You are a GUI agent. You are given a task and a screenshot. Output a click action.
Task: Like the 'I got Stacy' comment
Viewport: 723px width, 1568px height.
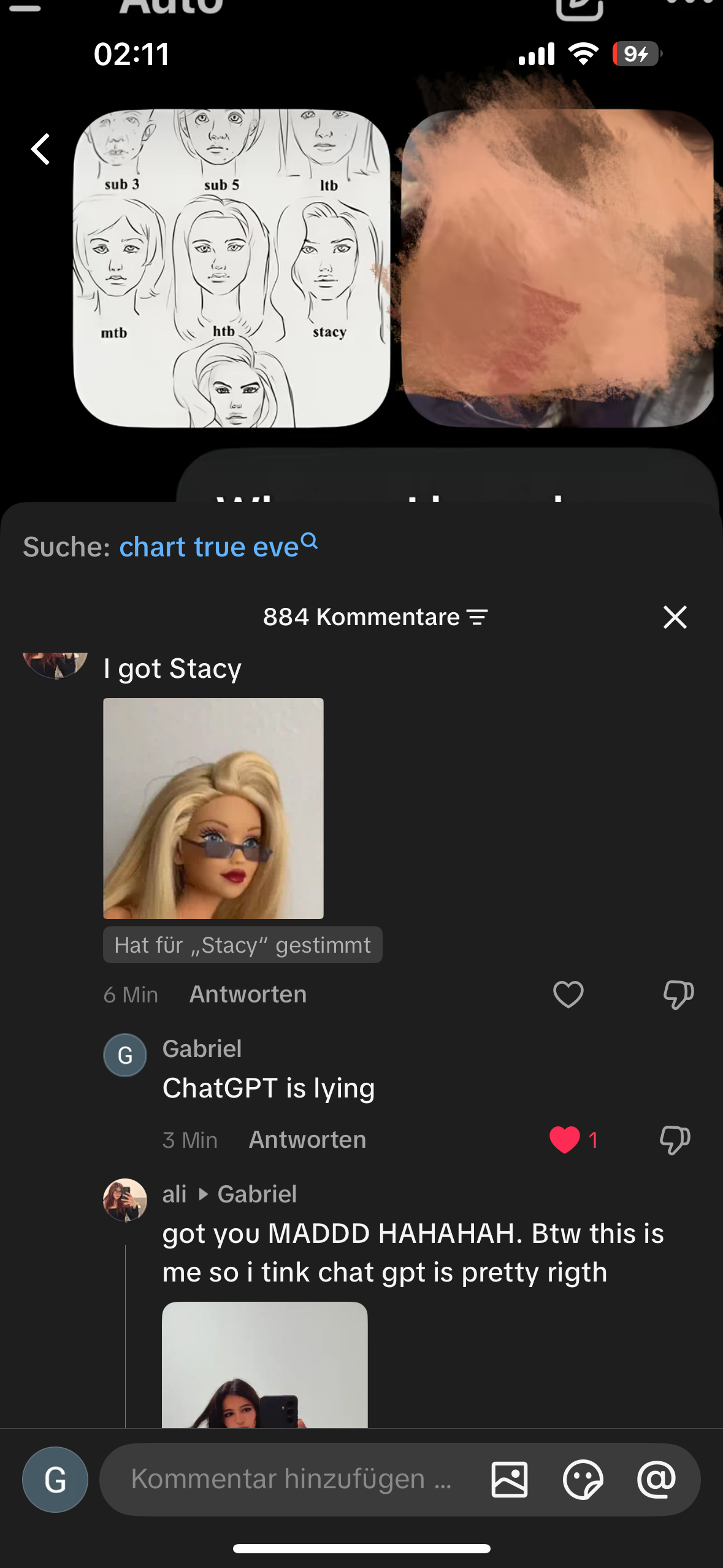tap(568, 994)
